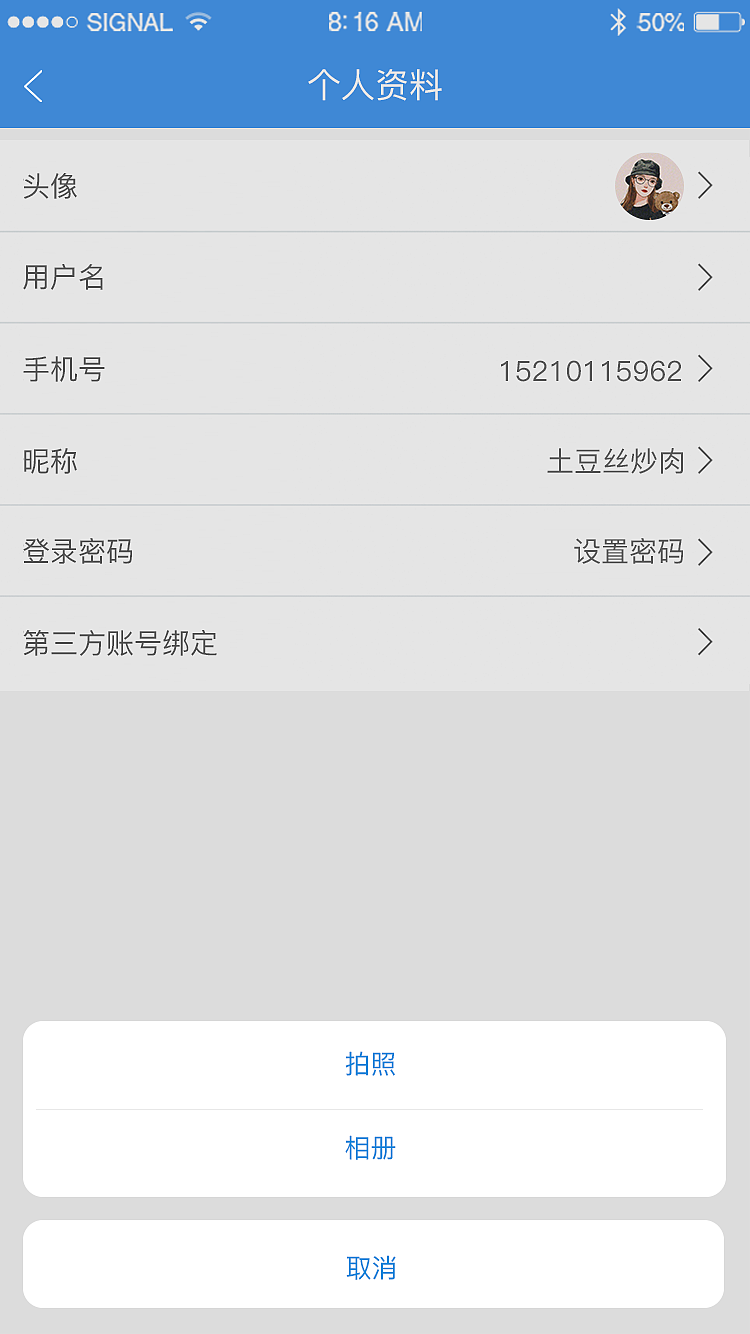Select 拍照 to take a photo
The width and height of the screenshot is (750, 1334).
point(373,1065)
